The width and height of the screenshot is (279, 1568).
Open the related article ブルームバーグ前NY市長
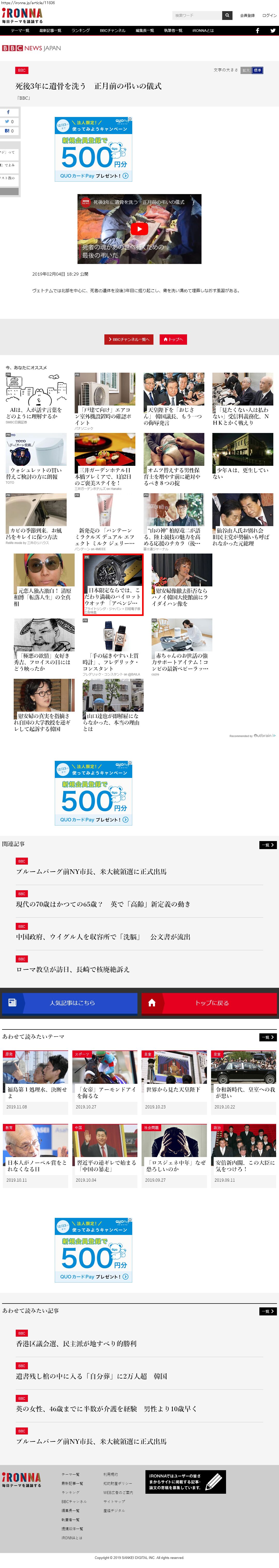point(91,872)
